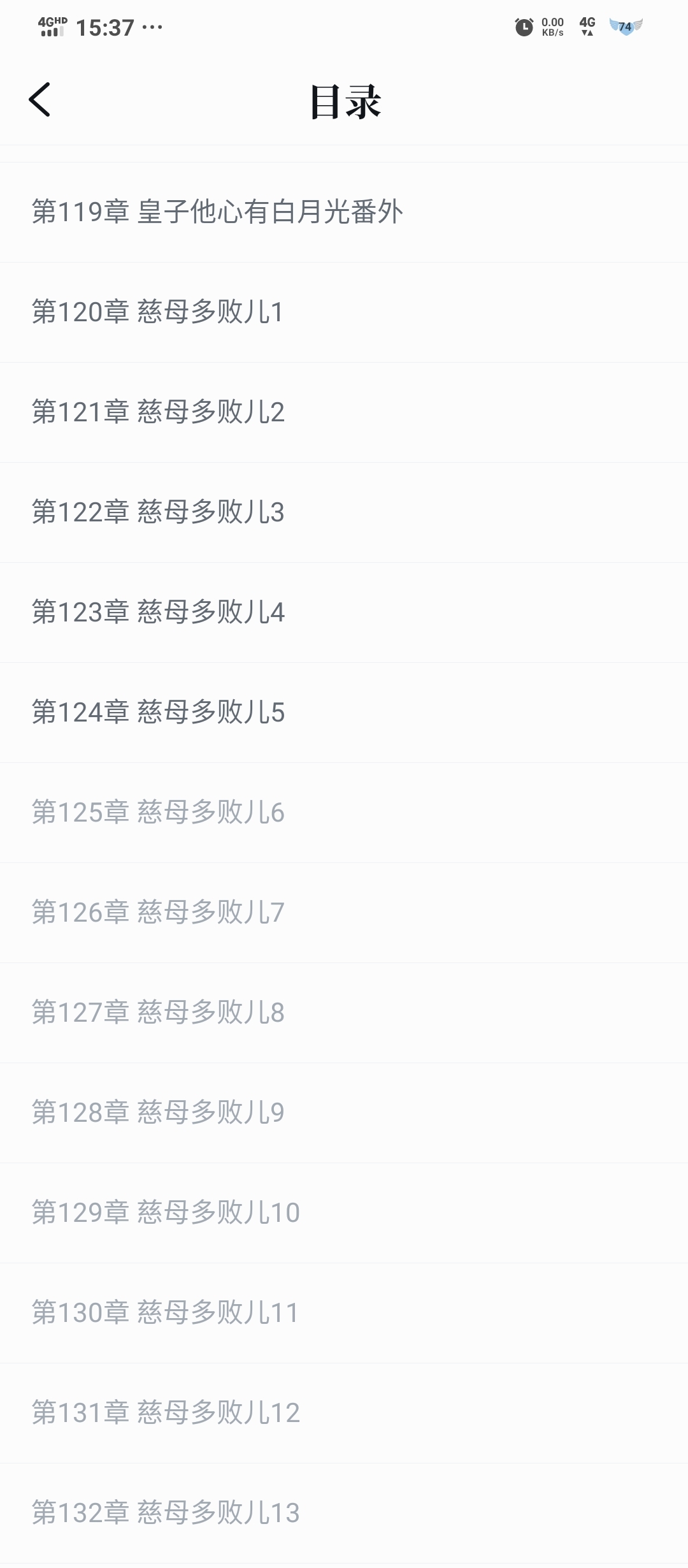The height and width of the screenshot is (1568, 688).
Task: Open chapter 第120章 慈母多败儿1
Action: [x=158, y=312]
